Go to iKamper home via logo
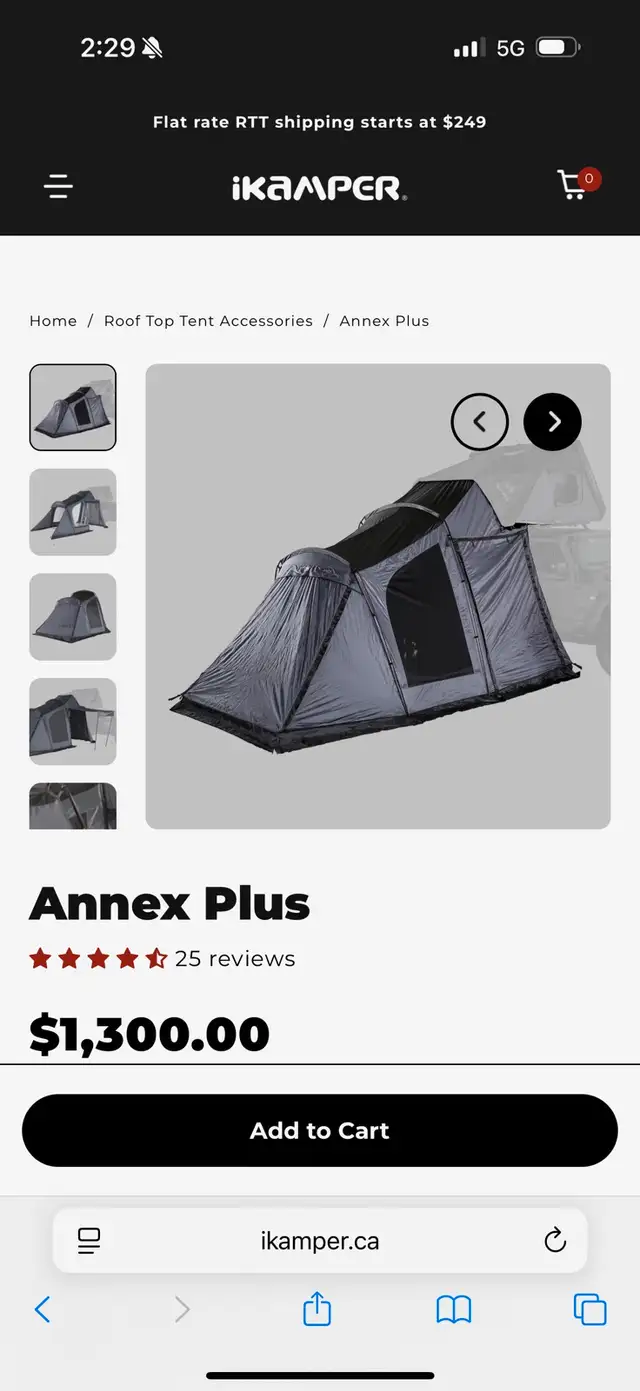The height and width of the screenshot is (1391, 640). [x=320, y=187]
